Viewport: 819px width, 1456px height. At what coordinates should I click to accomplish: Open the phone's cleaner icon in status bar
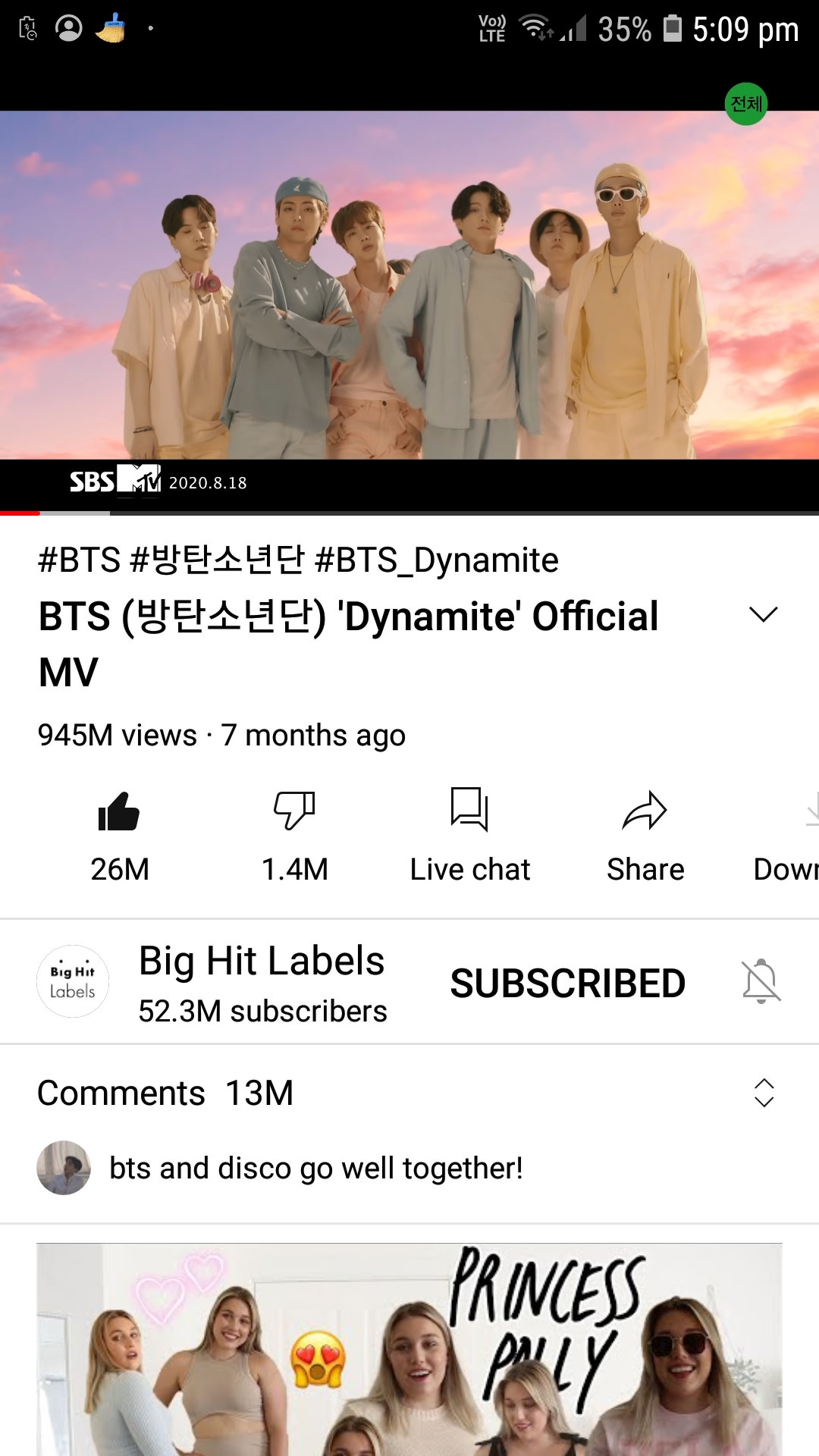pos(110,28)
